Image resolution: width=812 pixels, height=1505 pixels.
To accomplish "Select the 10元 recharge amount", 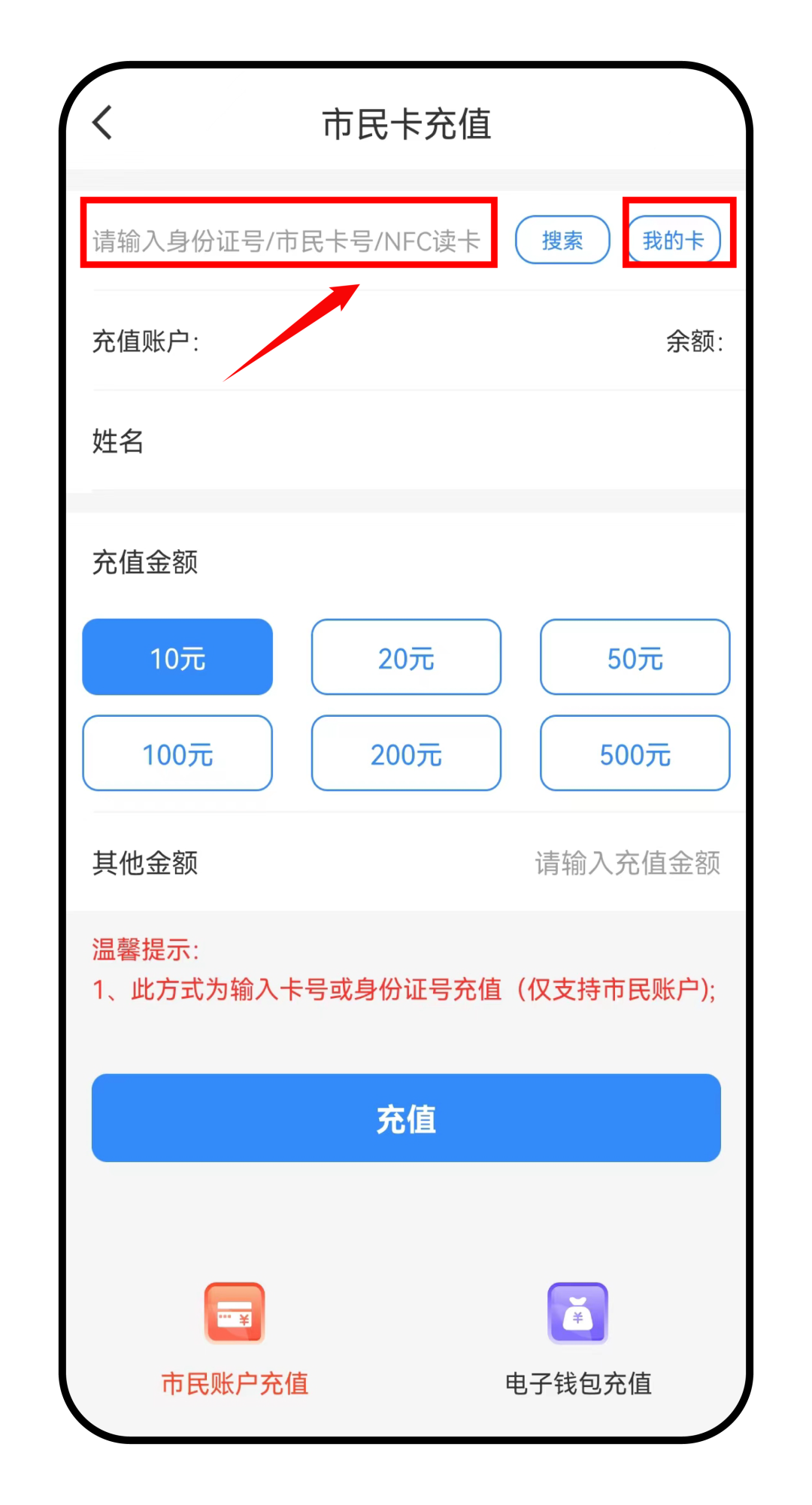I will (177, 657).
